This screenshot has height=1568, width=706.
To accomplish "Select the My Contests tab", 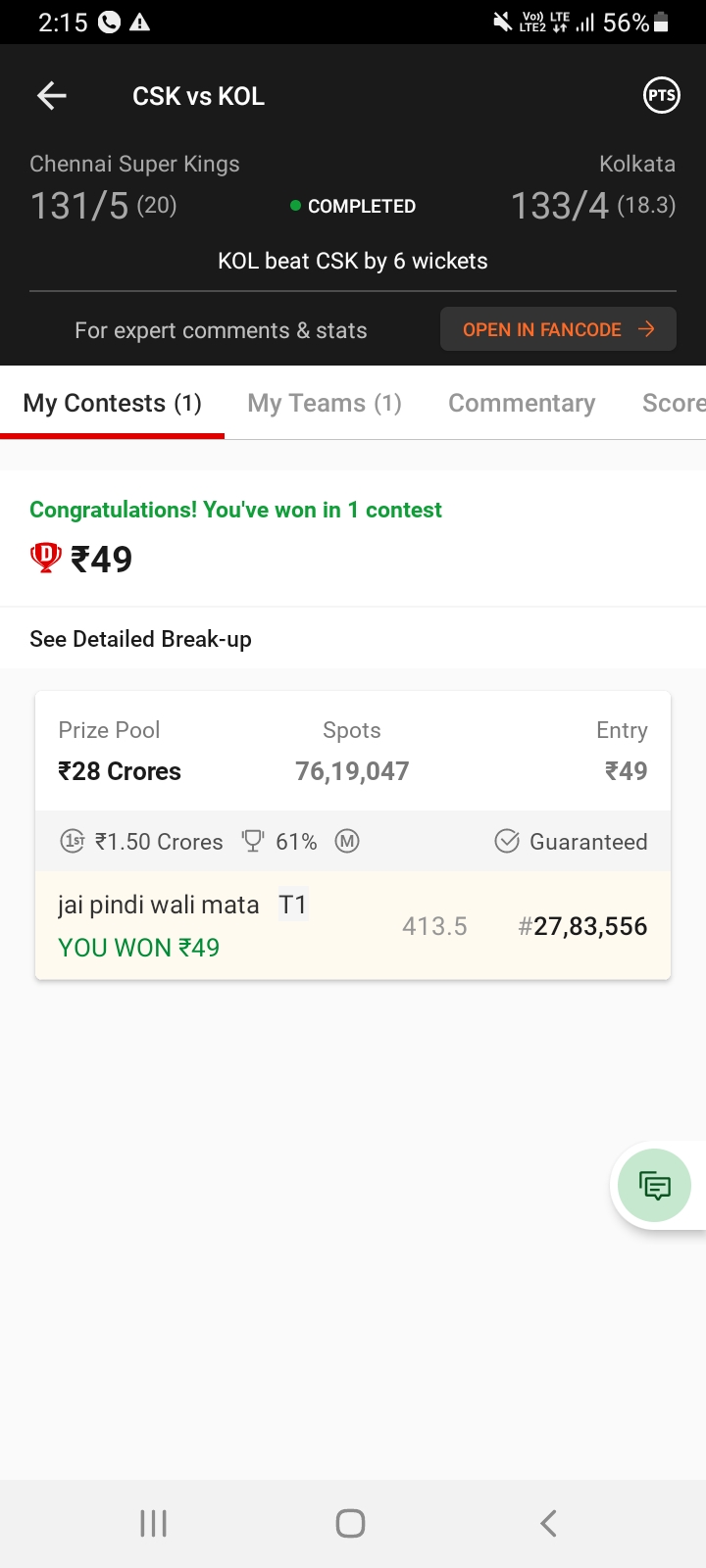I will (x=112, y=404).
